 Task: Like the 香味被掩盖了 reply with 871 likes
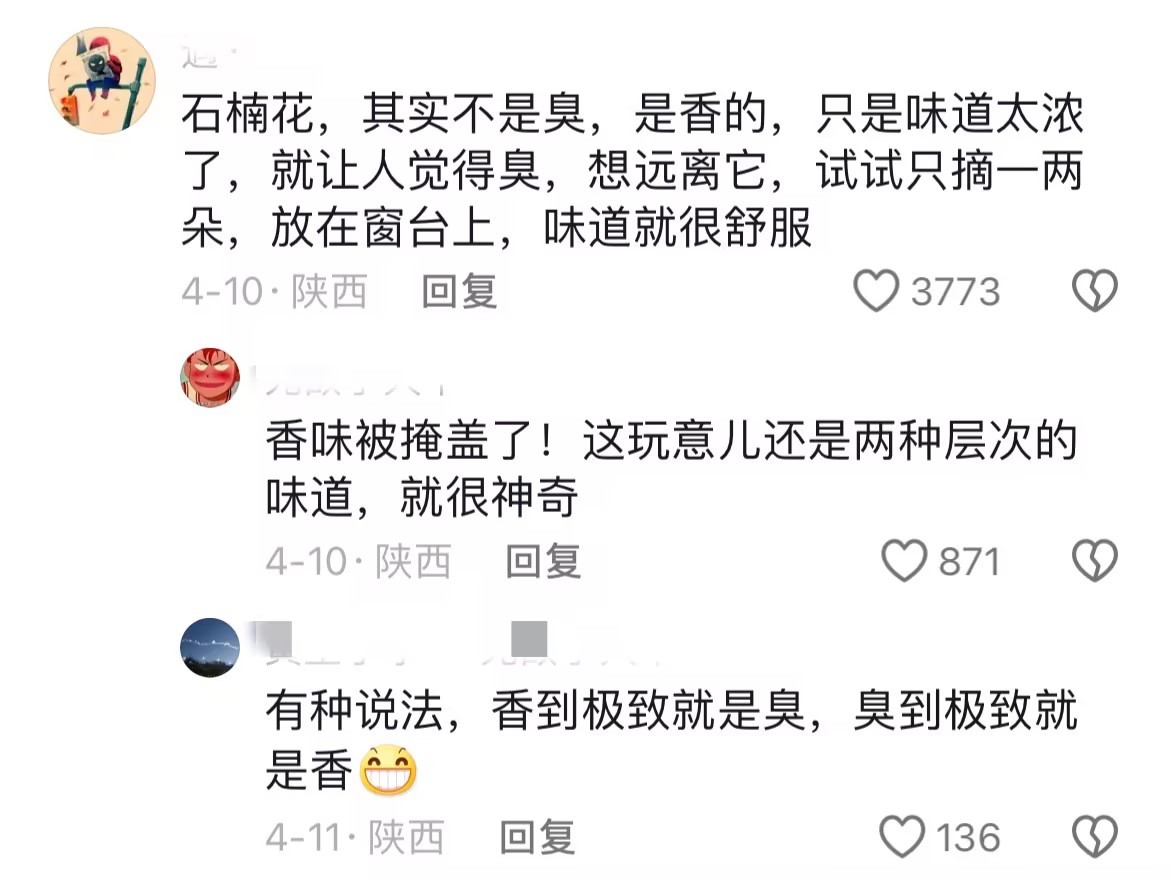(x=904, y=562)
